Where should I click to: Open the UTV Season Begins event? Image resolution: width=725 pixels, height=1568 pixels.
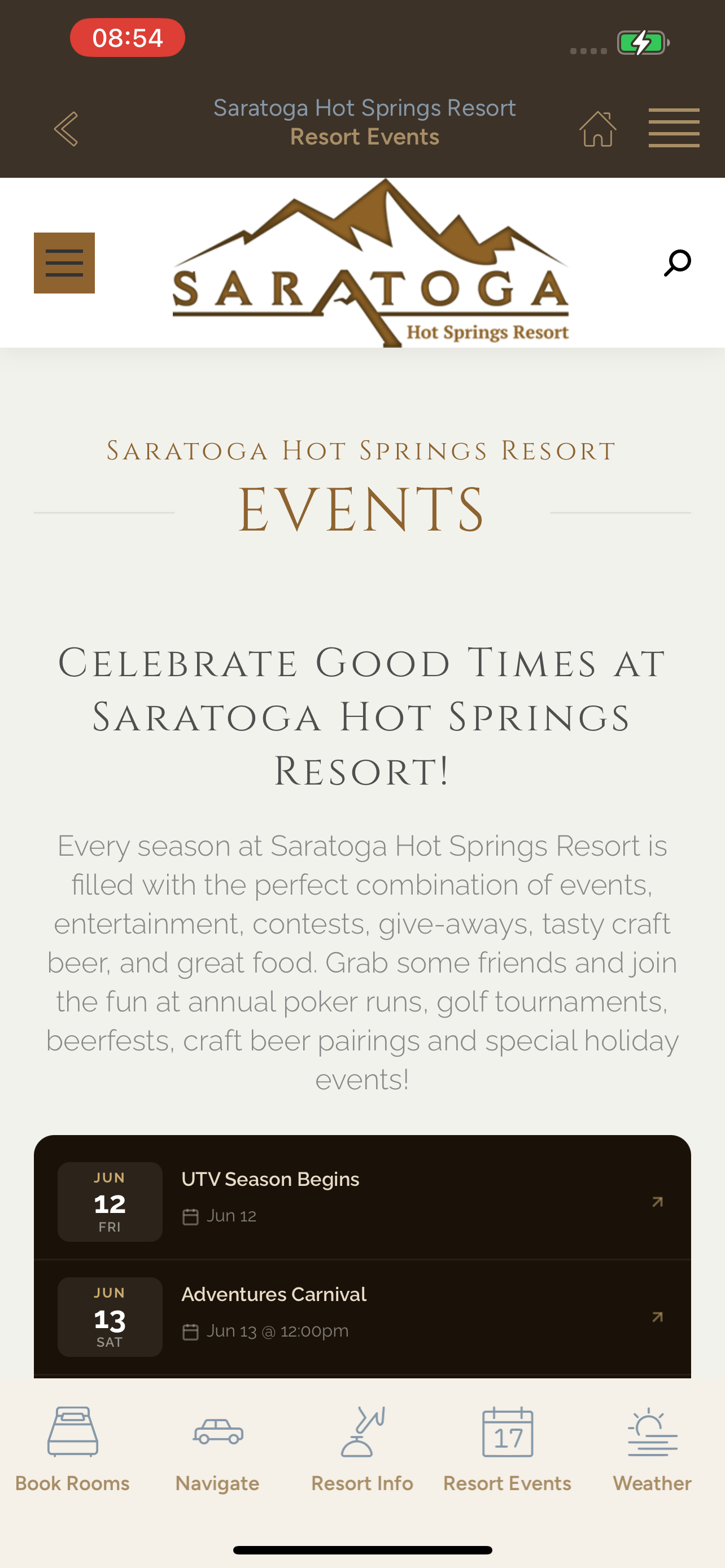coord(362,1197)
